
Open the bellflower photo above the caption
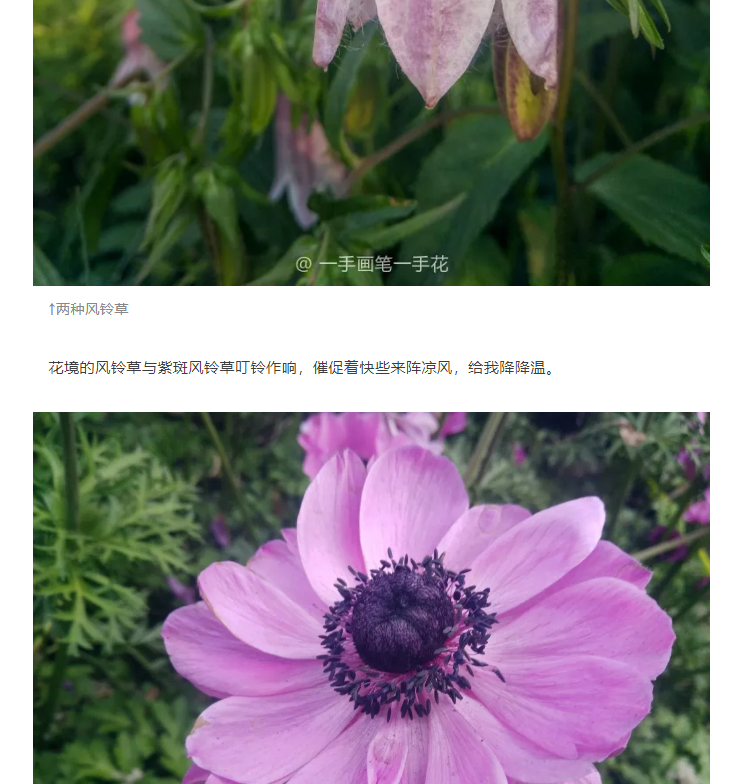pyautogui.click(x=371, y=142)
